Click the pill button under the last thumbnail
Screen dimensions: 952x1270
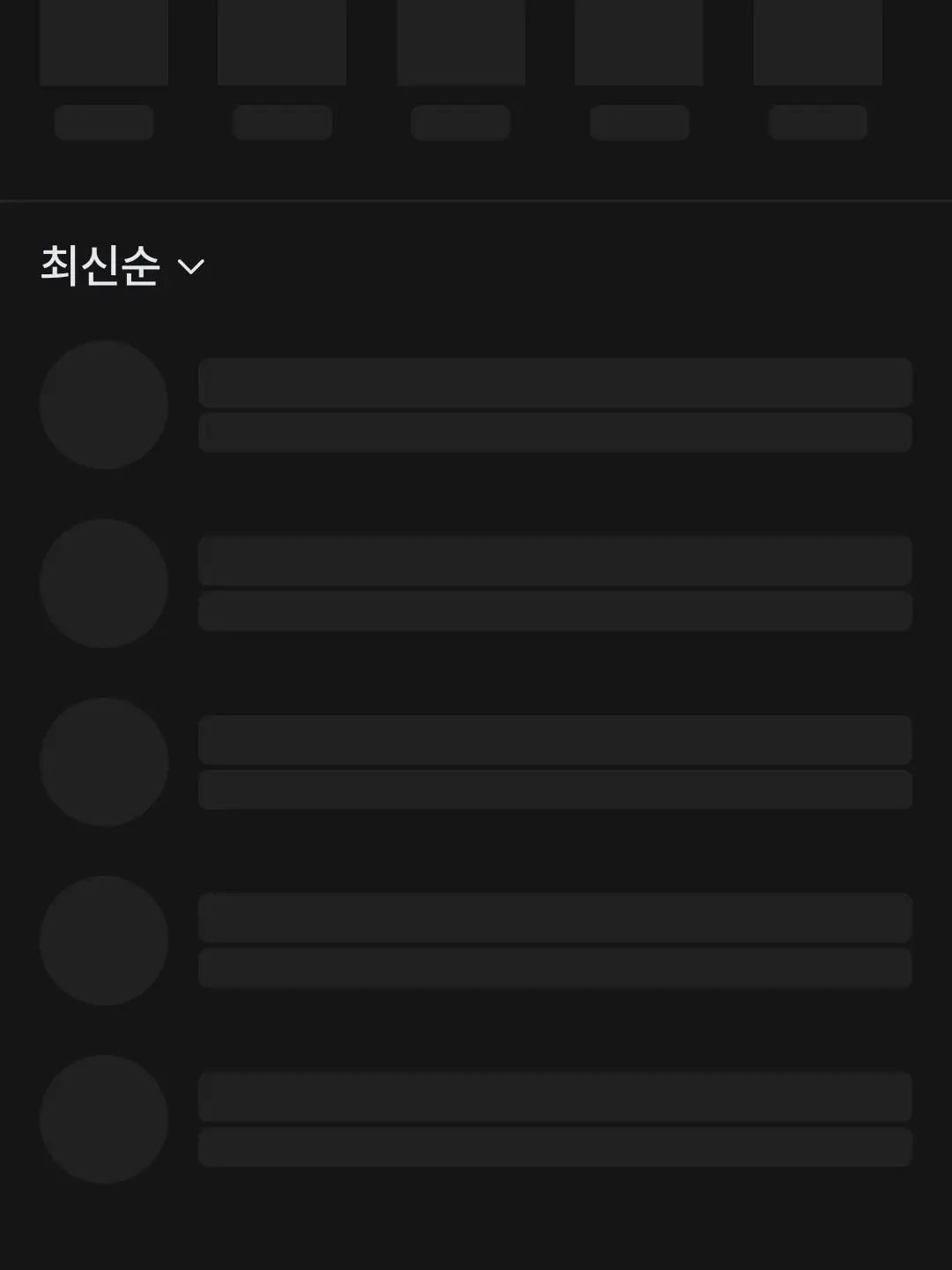tap(817, 122)
